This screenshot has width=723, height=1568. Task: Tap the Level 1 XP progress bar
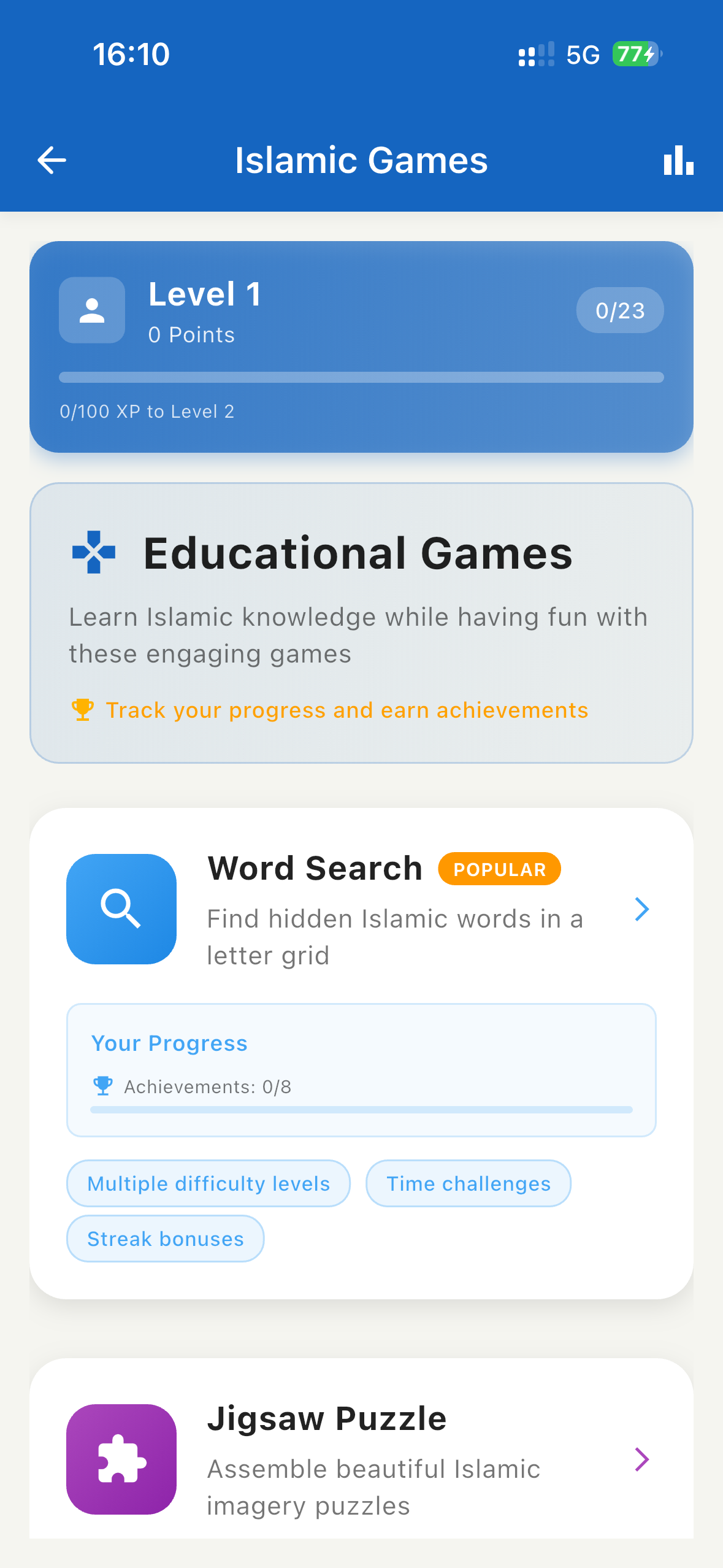pos(361,377)
